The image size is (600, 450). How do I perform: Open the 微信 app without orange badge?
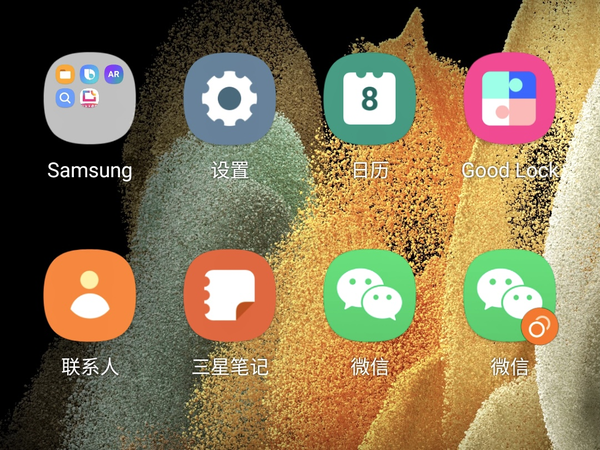pyautogui.click(x=369, y=295)
